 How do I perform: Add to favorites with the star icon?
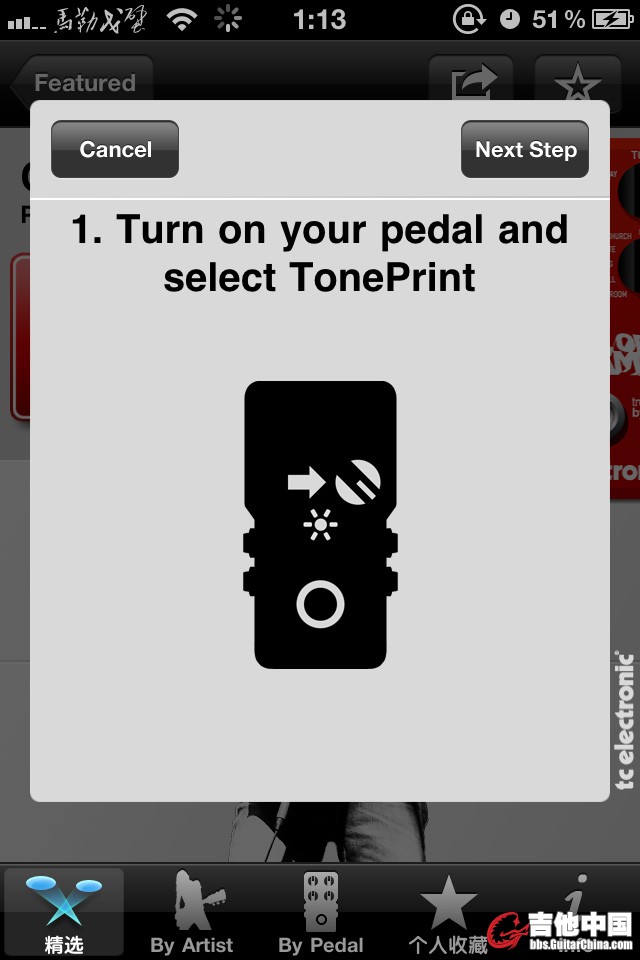pyautogui.click(x=578, y=82)
